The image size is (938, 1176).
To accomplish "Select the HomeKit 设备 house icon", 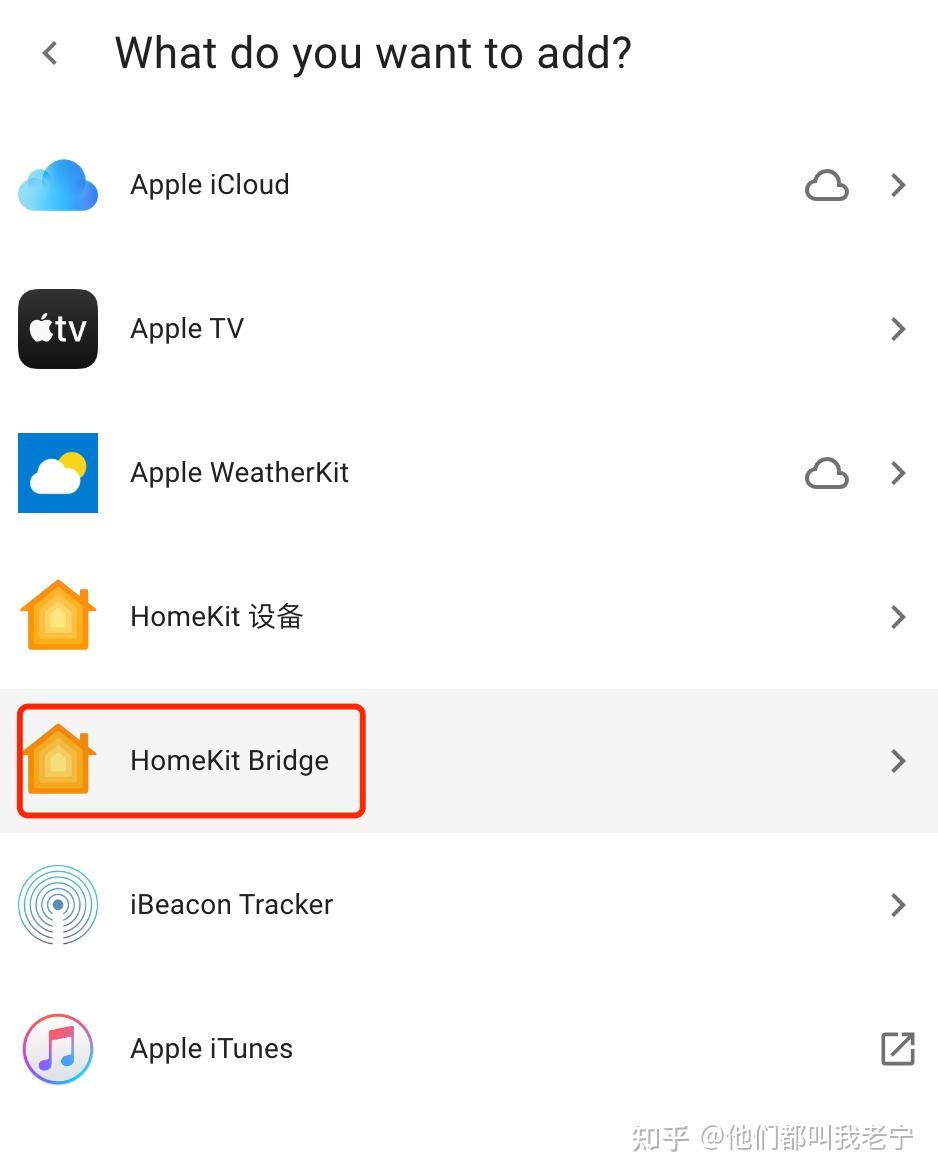I will tap(57, 616).
